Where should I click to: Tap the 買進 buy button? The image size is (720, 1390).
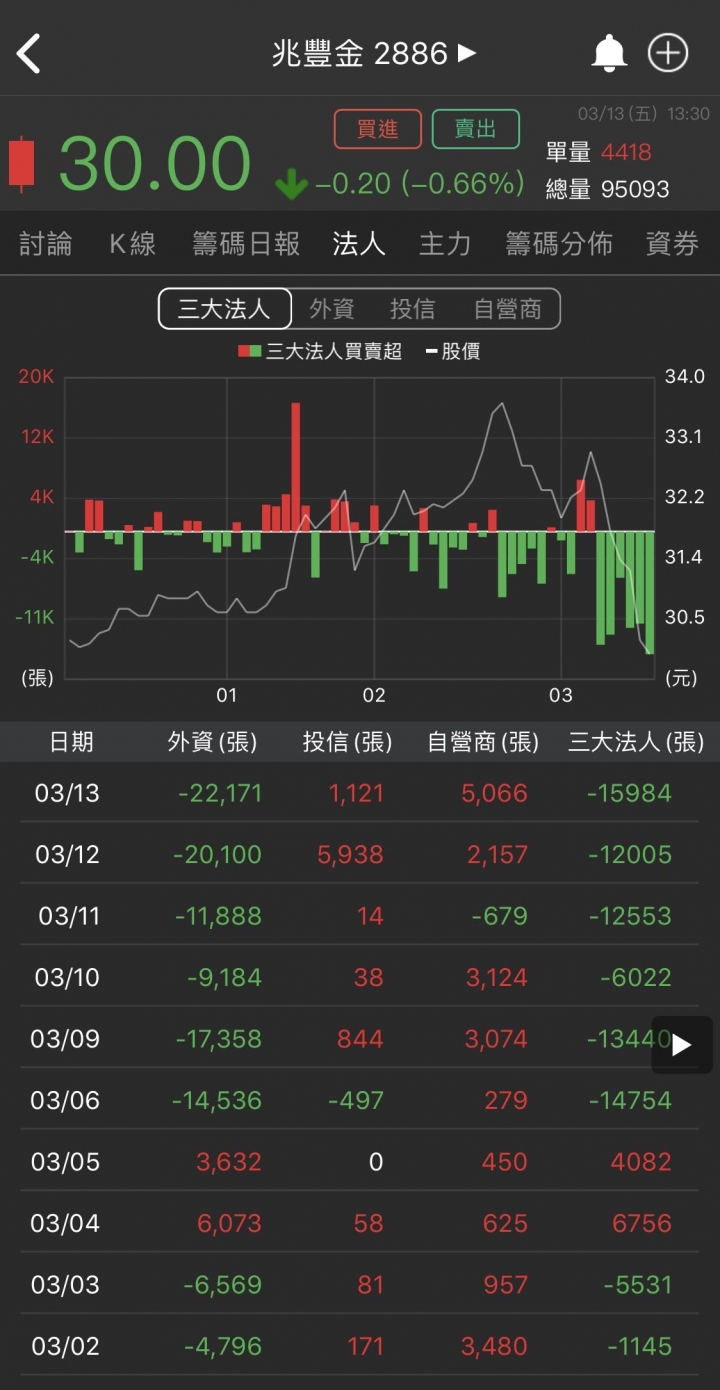pos(378,129)
